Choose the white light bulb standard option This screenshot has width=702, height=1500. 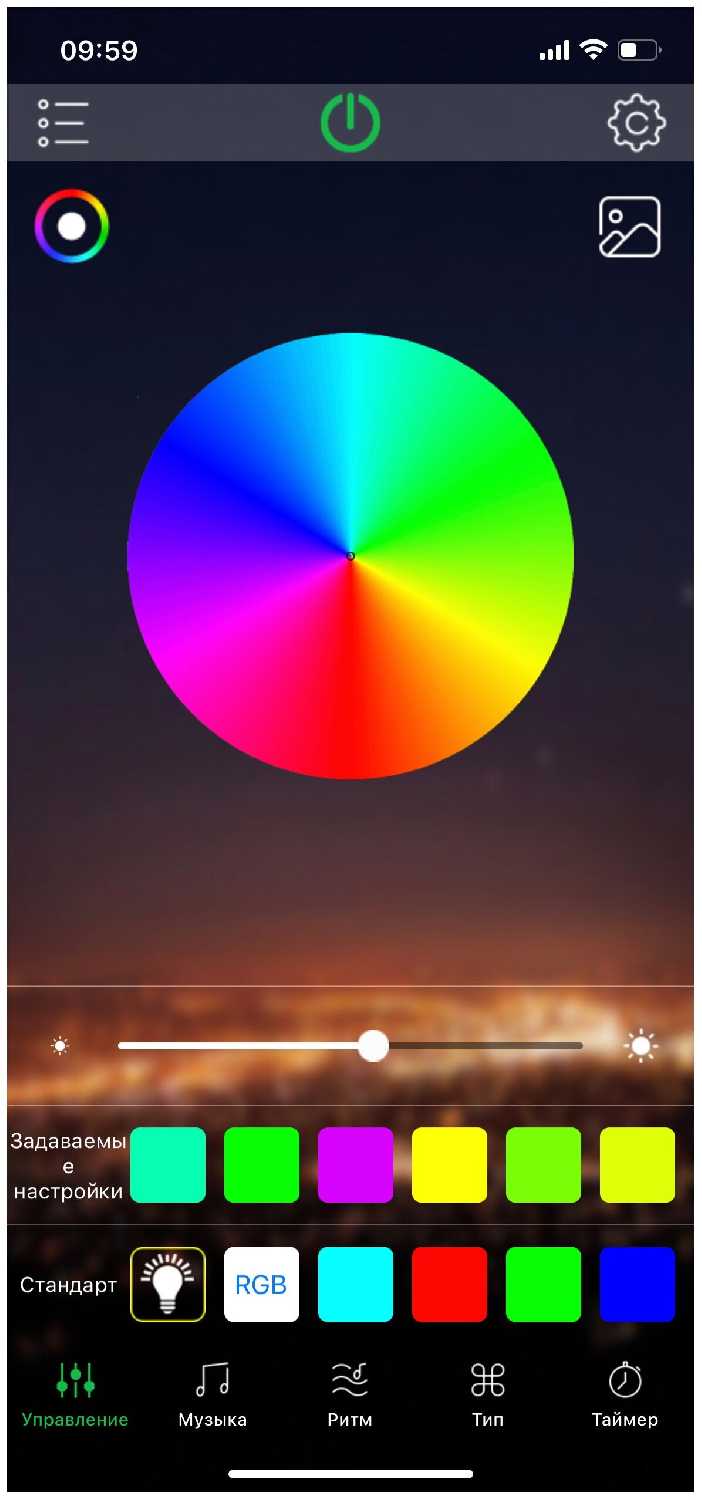[x=168, y=1284]
